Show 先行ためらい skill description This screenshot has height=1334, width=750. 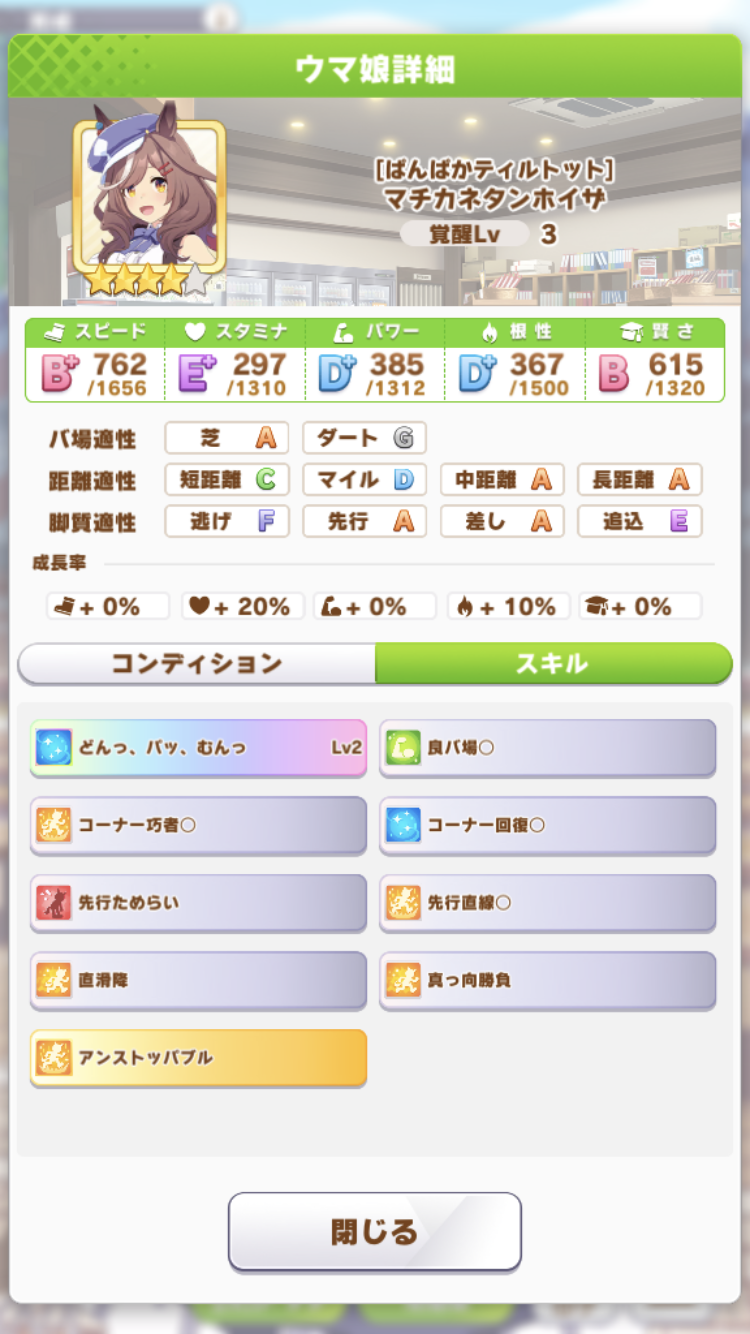click(198, 902)
